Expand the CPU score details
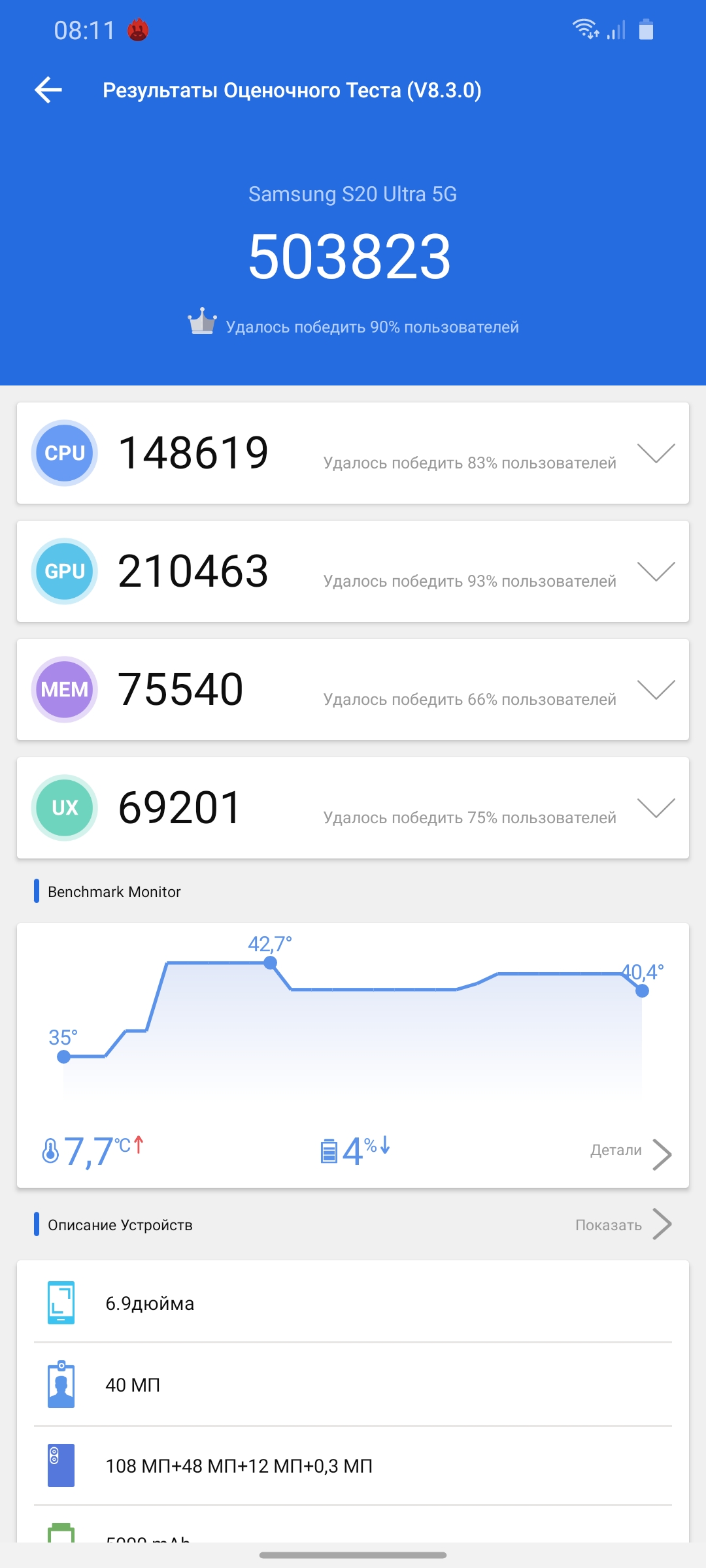 656,453
